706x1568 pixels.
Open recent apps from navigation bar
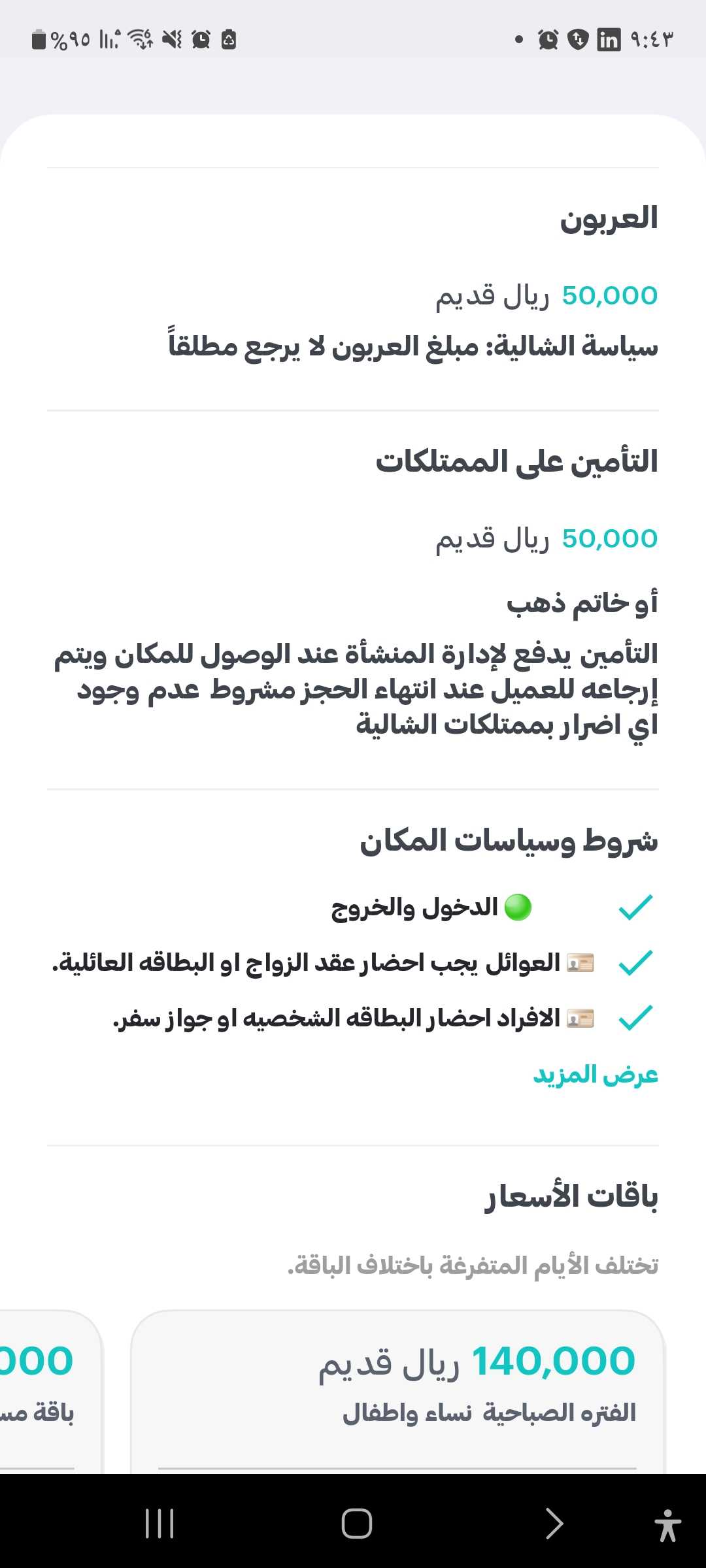(160, 1524)
